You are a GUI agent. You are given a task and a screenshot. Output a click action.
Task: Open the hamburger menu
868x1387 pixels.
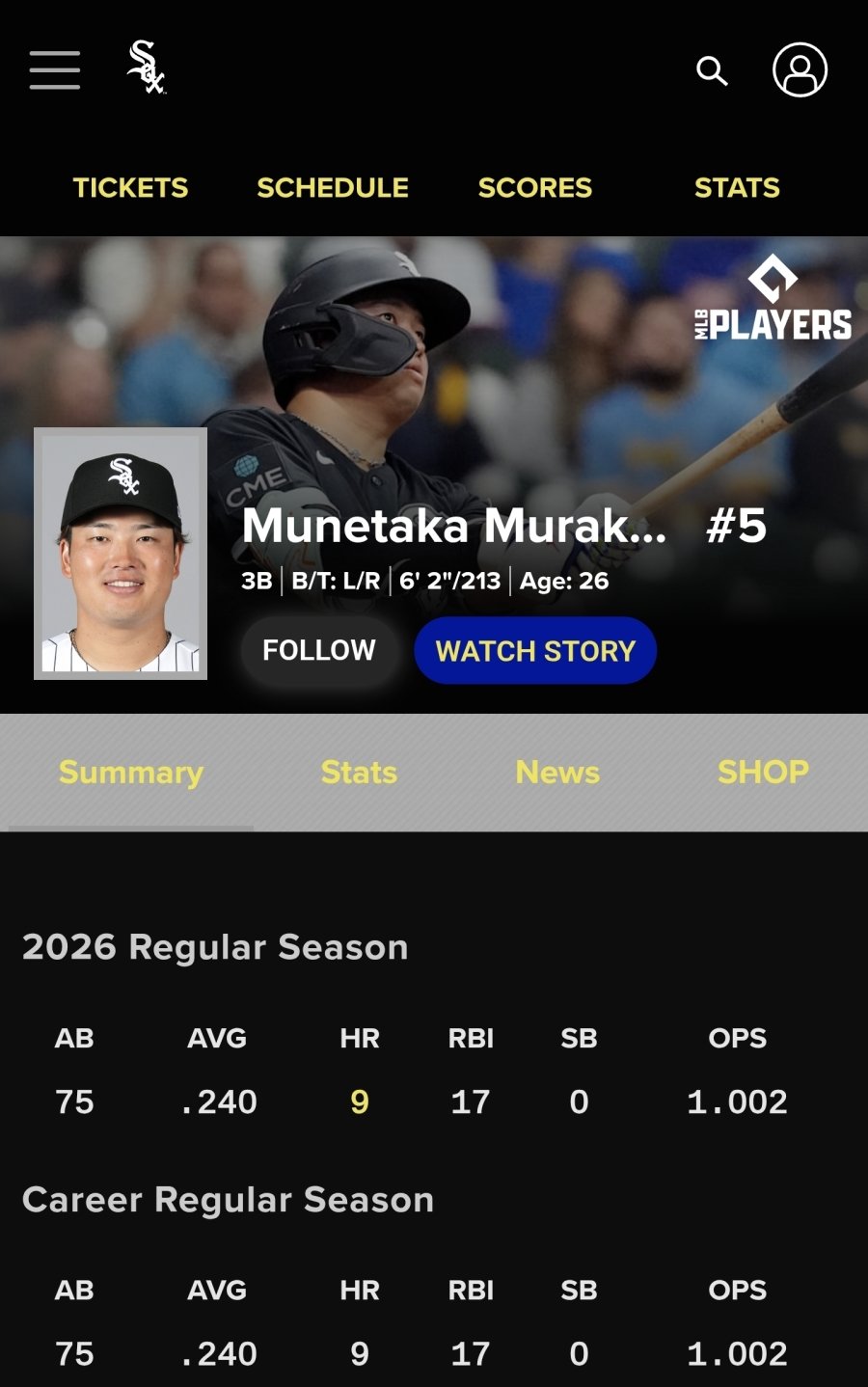[x=55, y=70]
